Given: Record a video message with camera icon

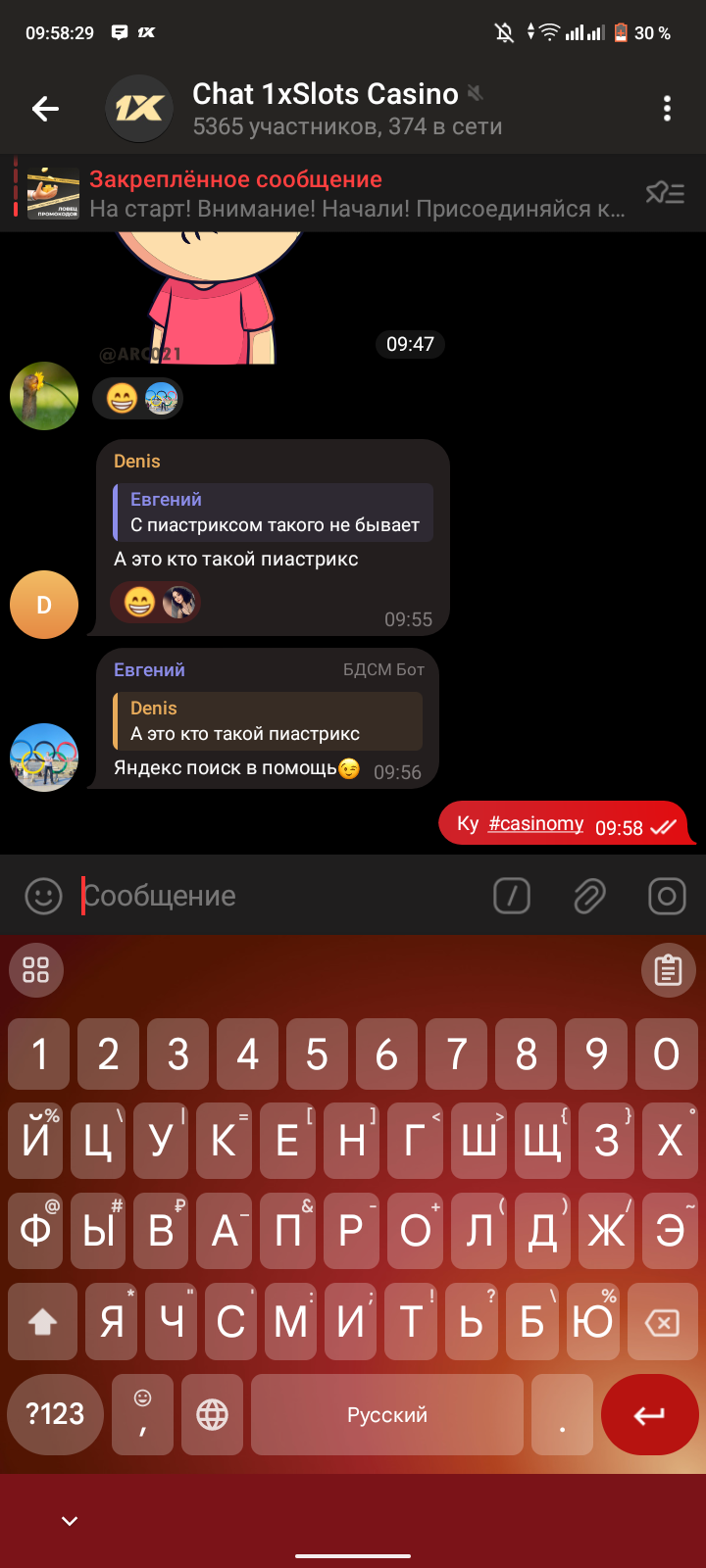Looking at the screenshot, I should (x=667, y=896).
